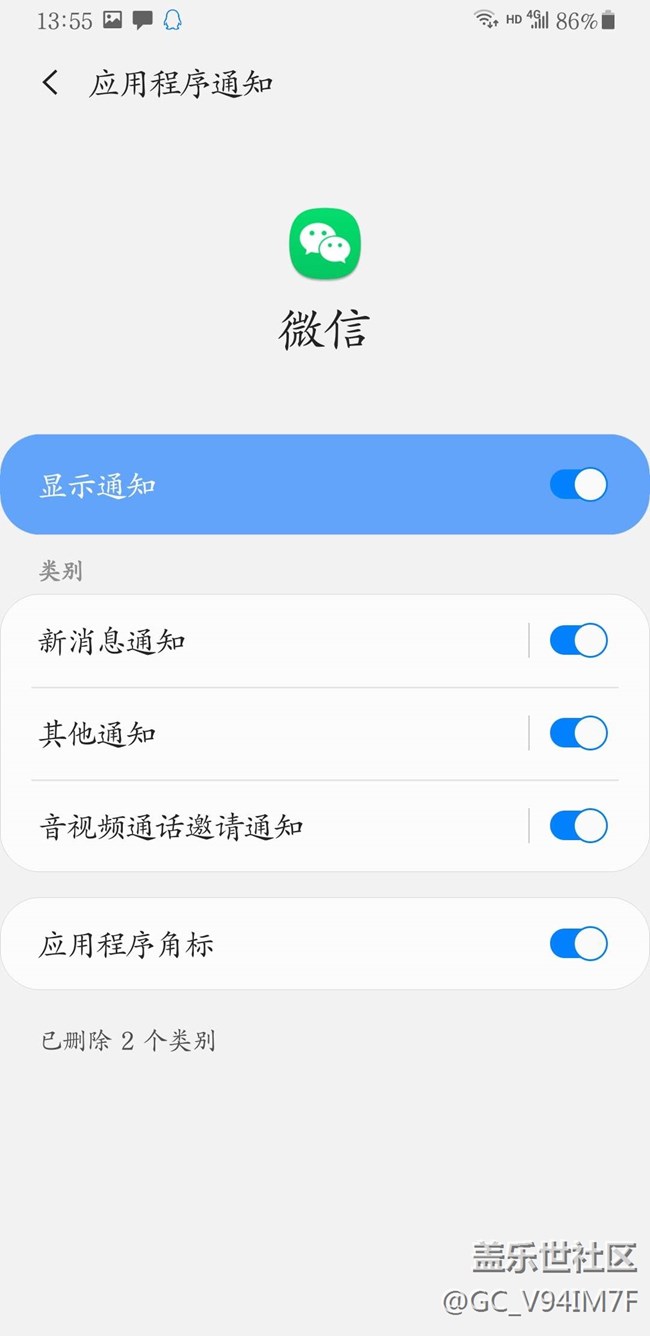Image resolution: width=650 pixels, height=1336 pixels.
Task: Switch off the 其他通知 toggle
Action: click(x=578, y=734)
